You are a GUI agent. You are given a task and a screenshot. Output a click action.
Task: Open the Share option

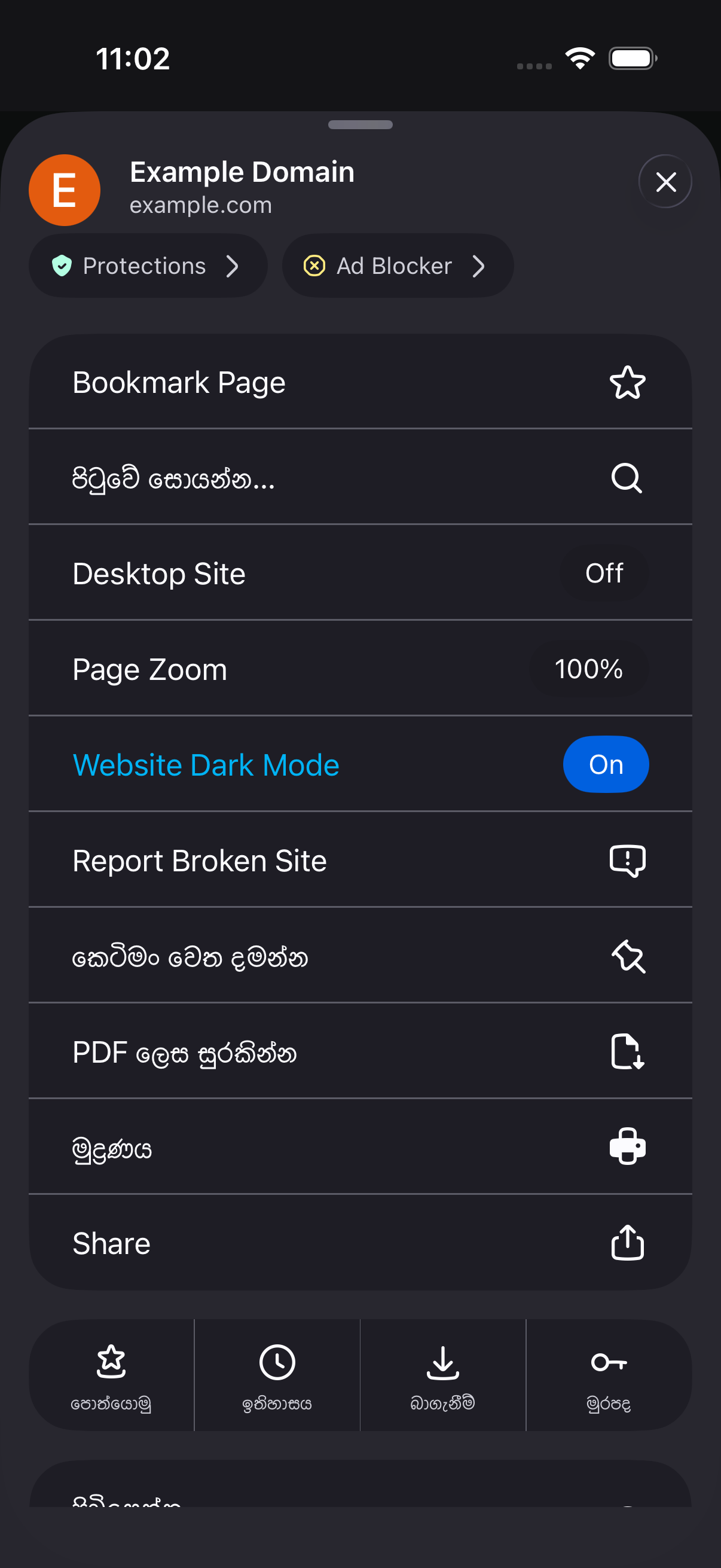[360, 1242]
